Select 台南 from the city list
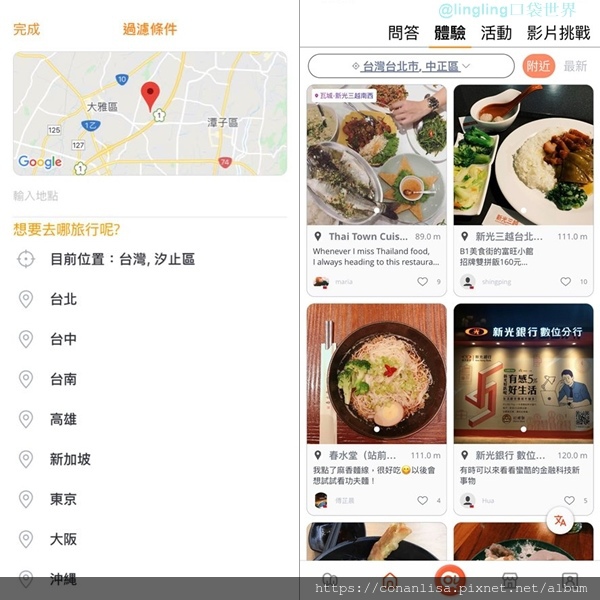600x600 pixels. pyautogui.click(x=63, y=379)
